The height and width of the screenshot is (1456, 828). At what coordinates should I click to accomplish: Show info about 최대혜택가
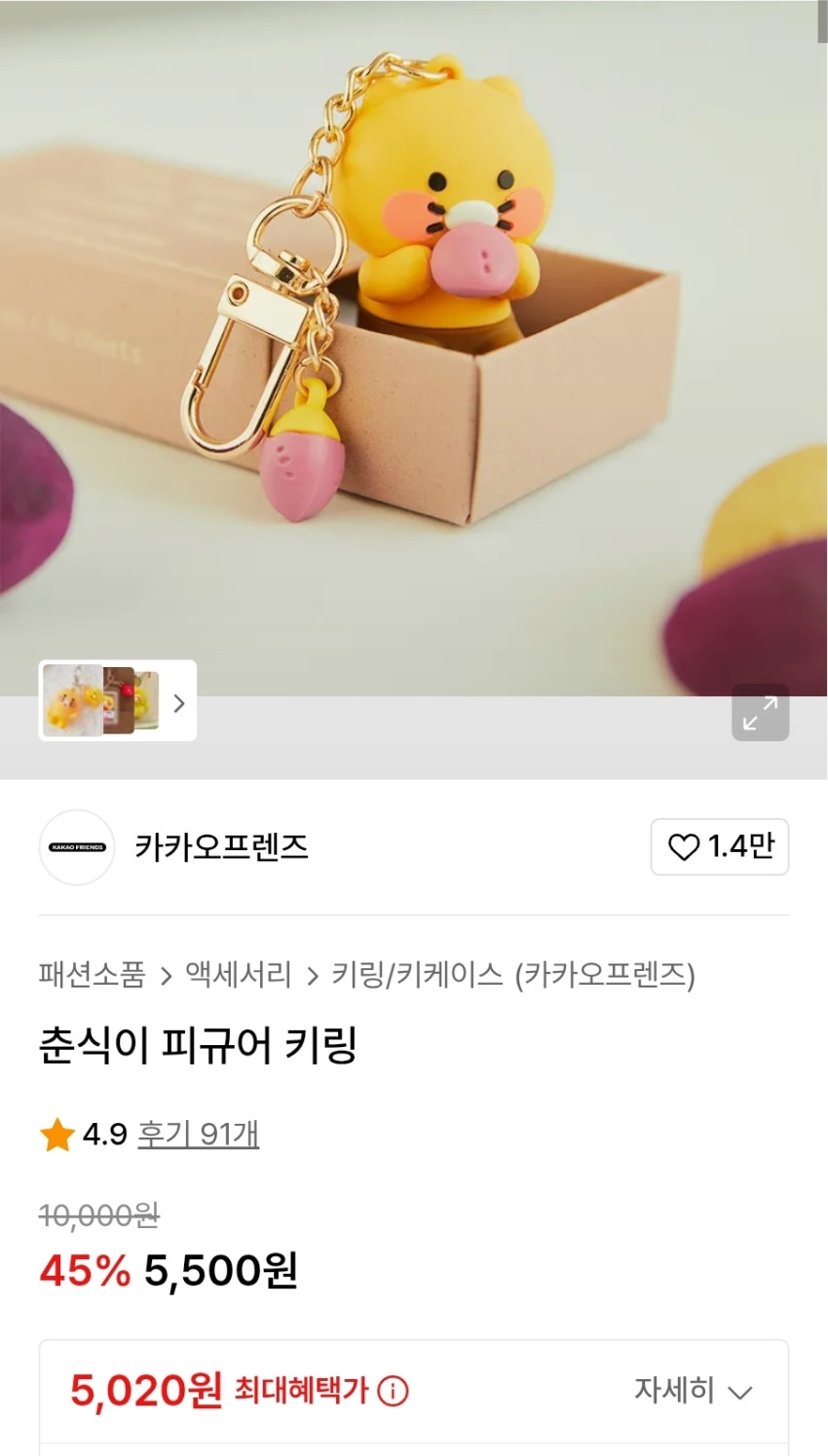(393, 1391)
